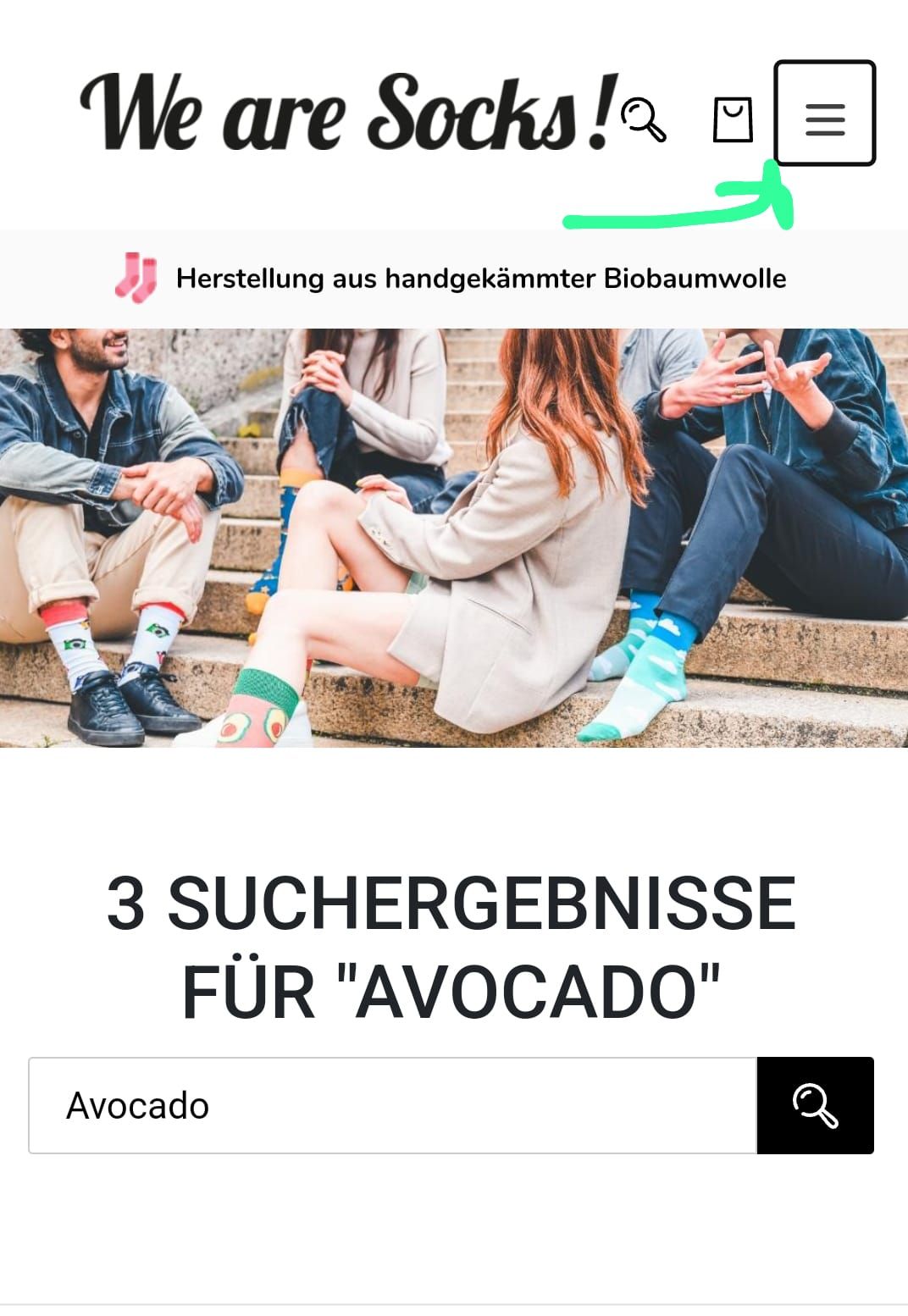Open the shopping bag cart
908x1316 pixels.
pos(733,119)
